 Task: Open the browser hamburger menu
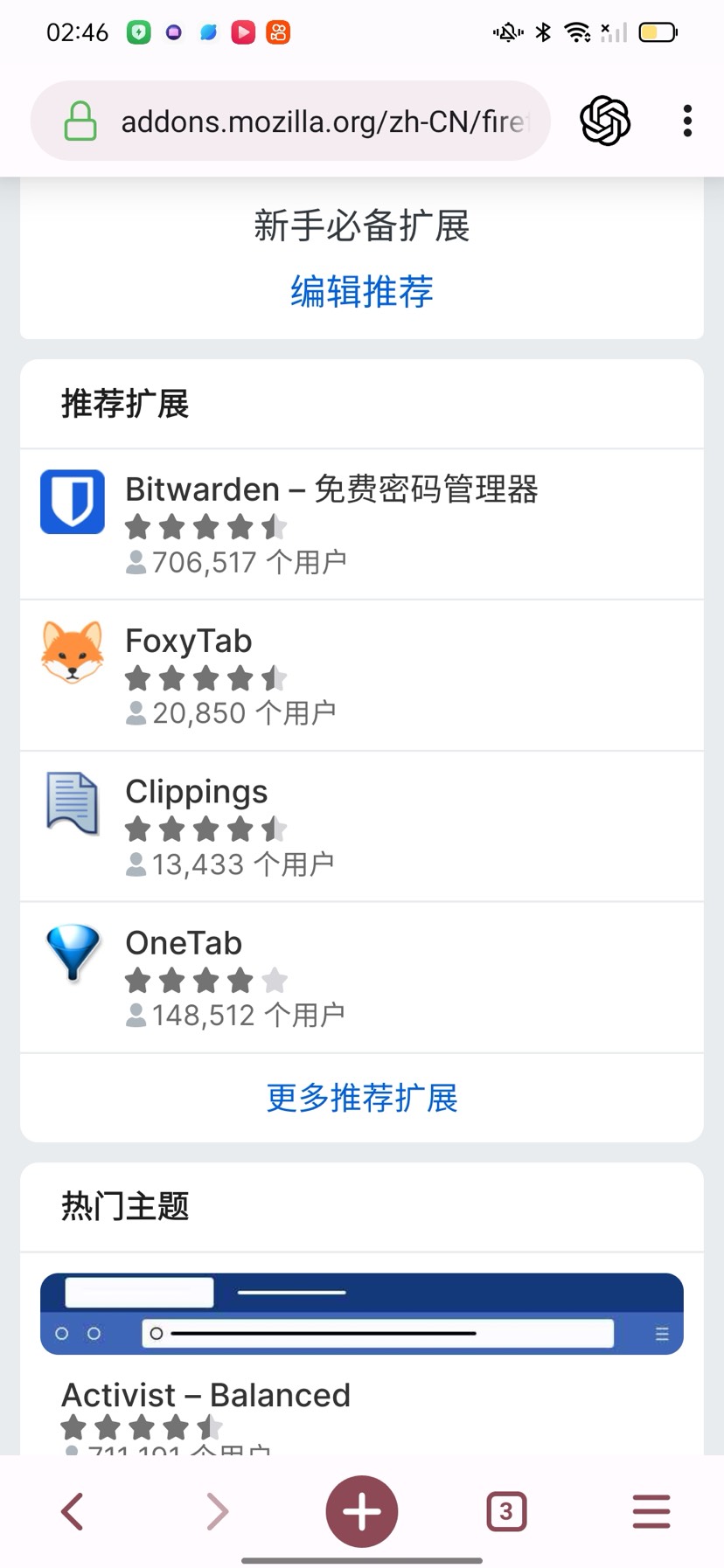point(651,1511)
